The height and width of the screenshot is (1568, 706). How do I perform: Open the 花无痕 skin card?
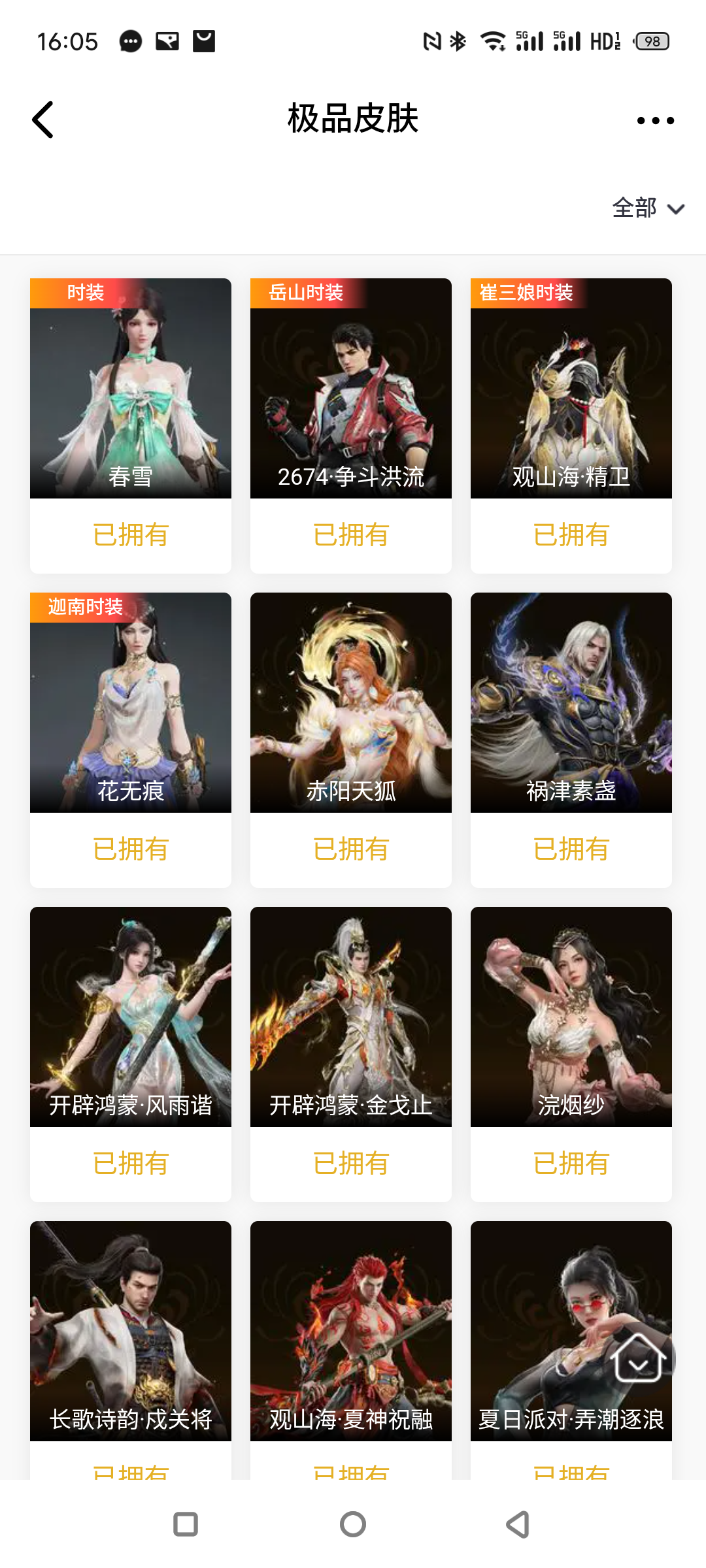click(131, 703)
